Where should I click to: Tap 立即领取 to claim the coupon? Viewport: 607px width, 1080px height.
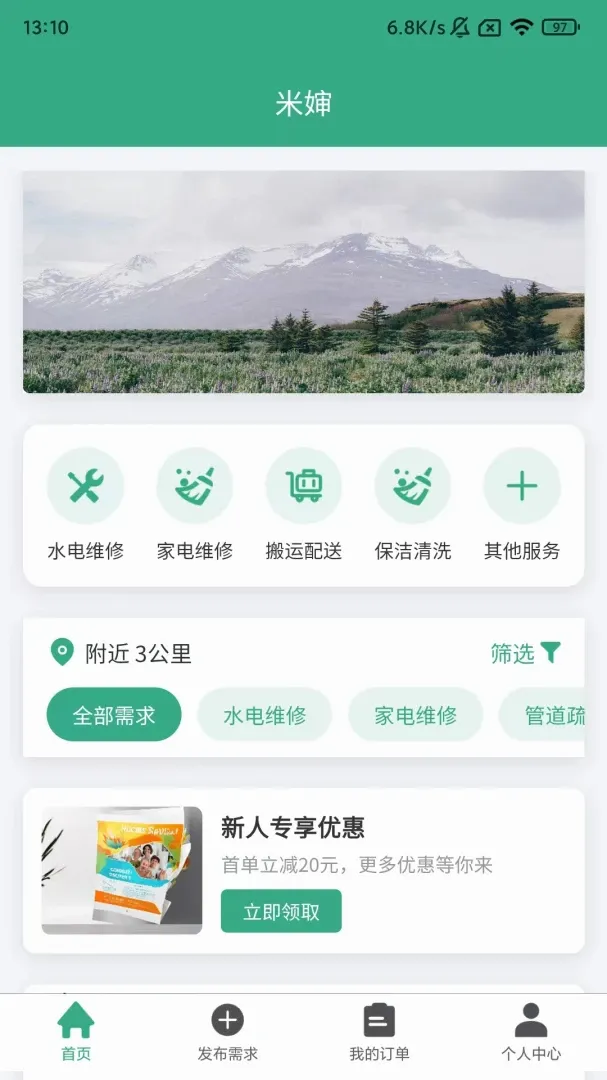281,911
